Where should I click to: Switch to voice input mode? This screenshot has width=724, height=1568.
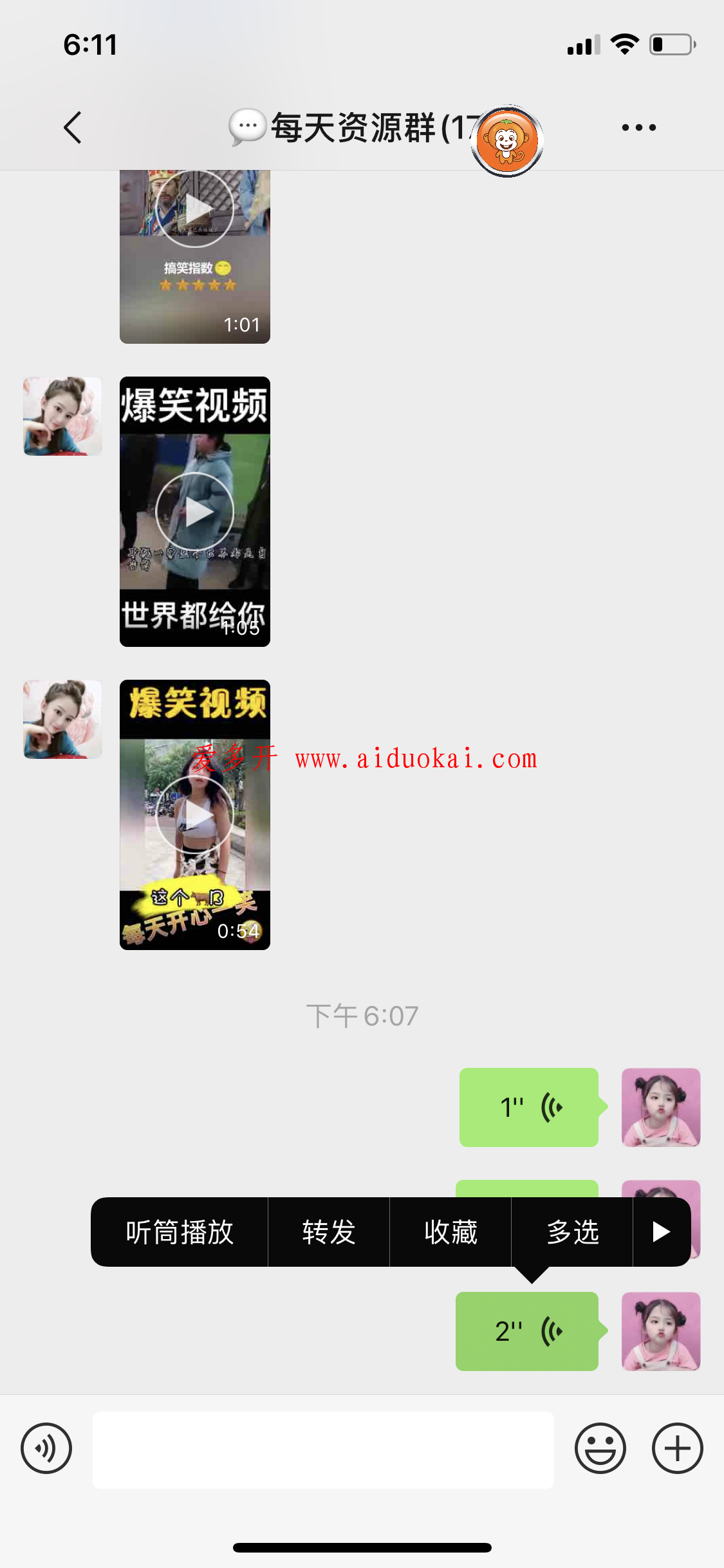pyautogui.click(x=46, y=1448)
